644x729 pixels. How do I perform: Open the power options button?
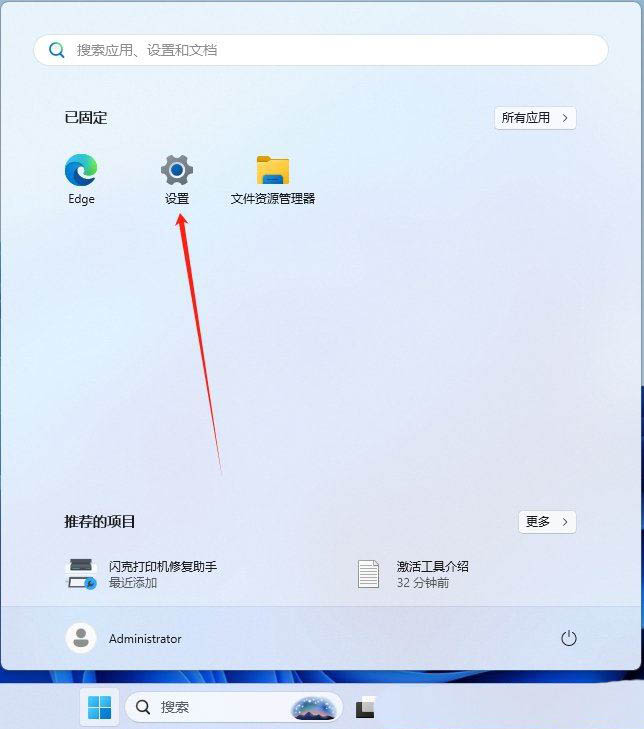[569, 638]
